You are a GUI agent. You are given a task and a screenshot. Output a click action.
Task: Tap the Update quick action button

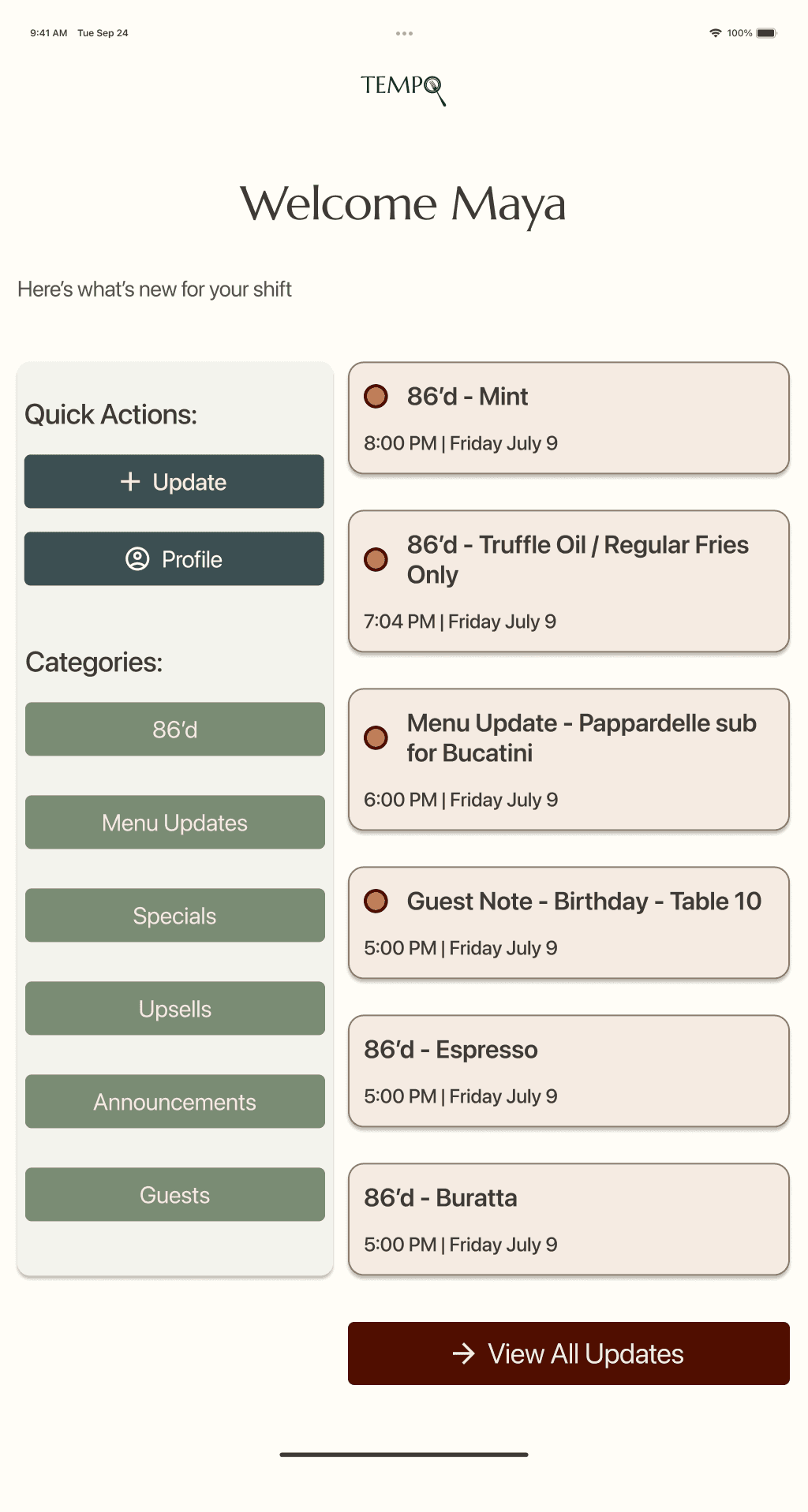[x=174, y=481]
